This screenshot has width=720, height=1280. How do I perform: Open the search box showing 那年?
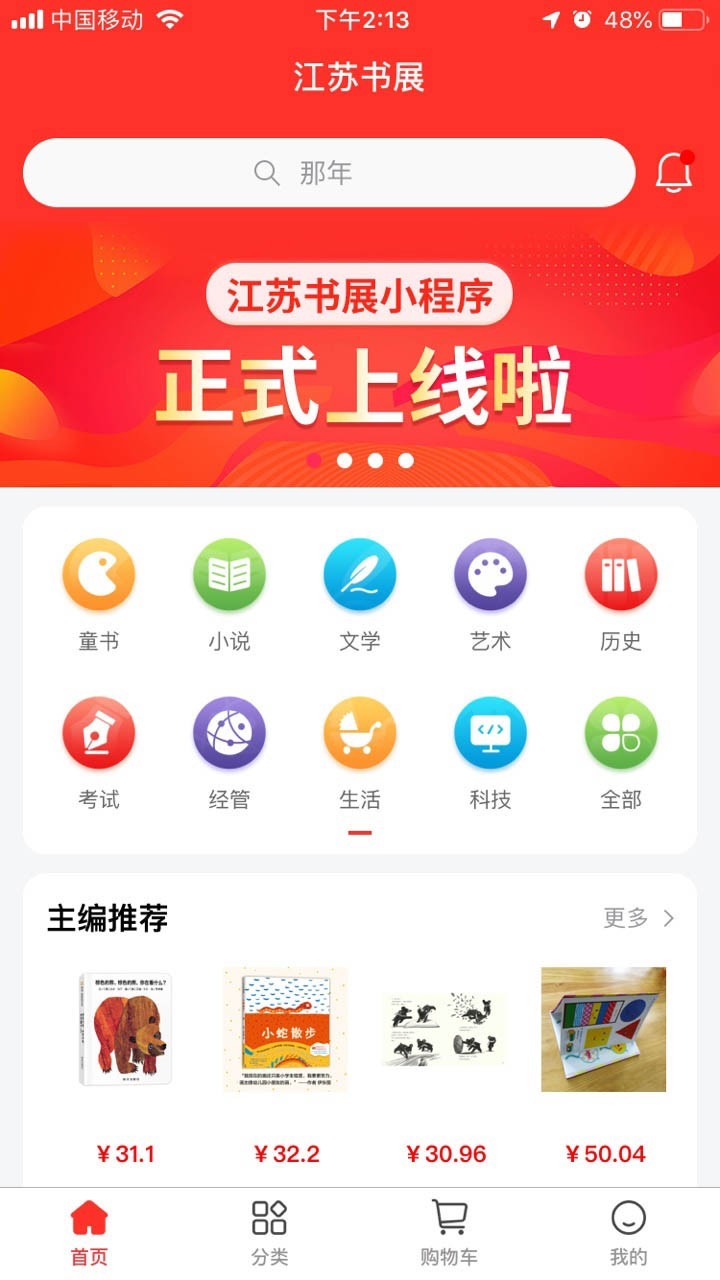pyautogui.click(x=328, y=173)
